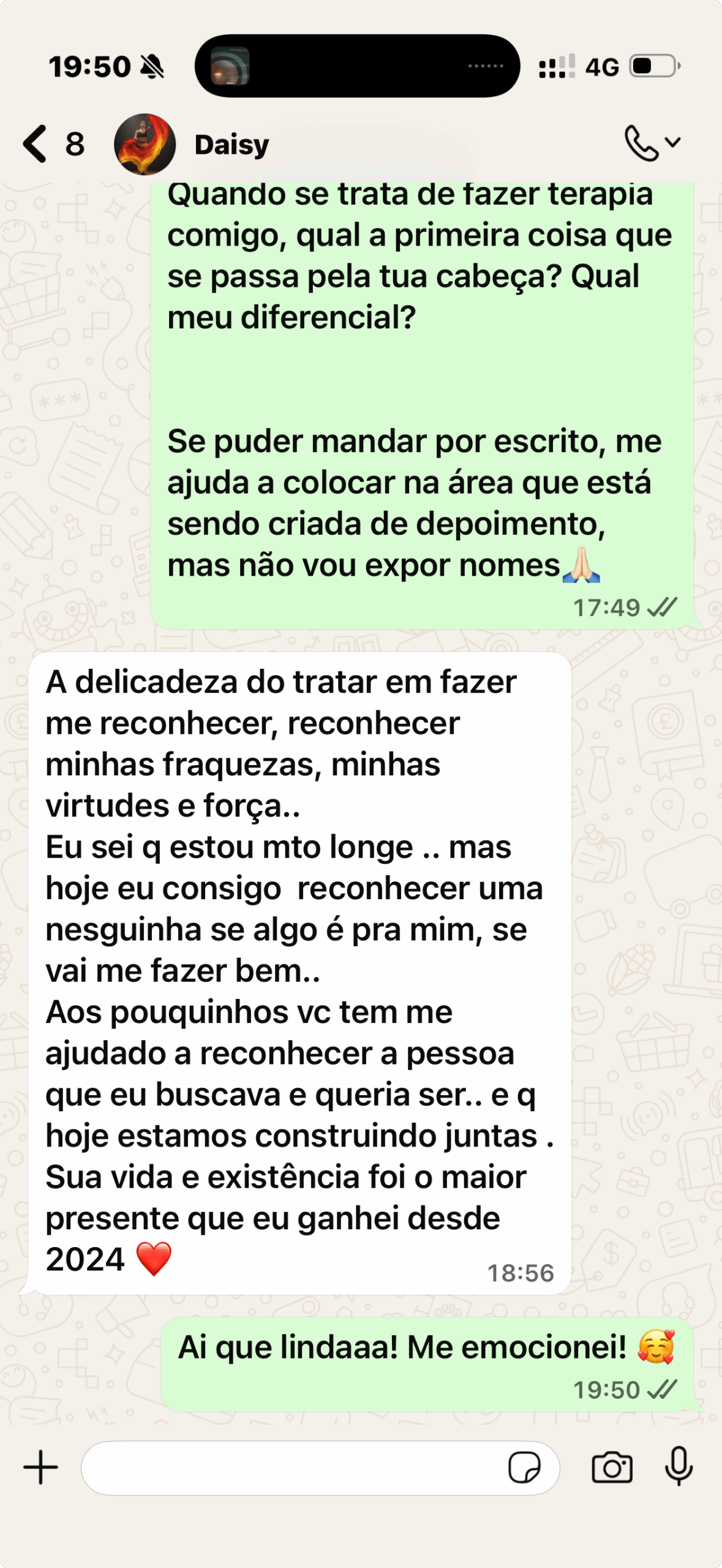Open Daisy's profile picture
Image resolution: width=722 pixels, height=1568 pixels.
pyautogui.click(x=145, y=144)
